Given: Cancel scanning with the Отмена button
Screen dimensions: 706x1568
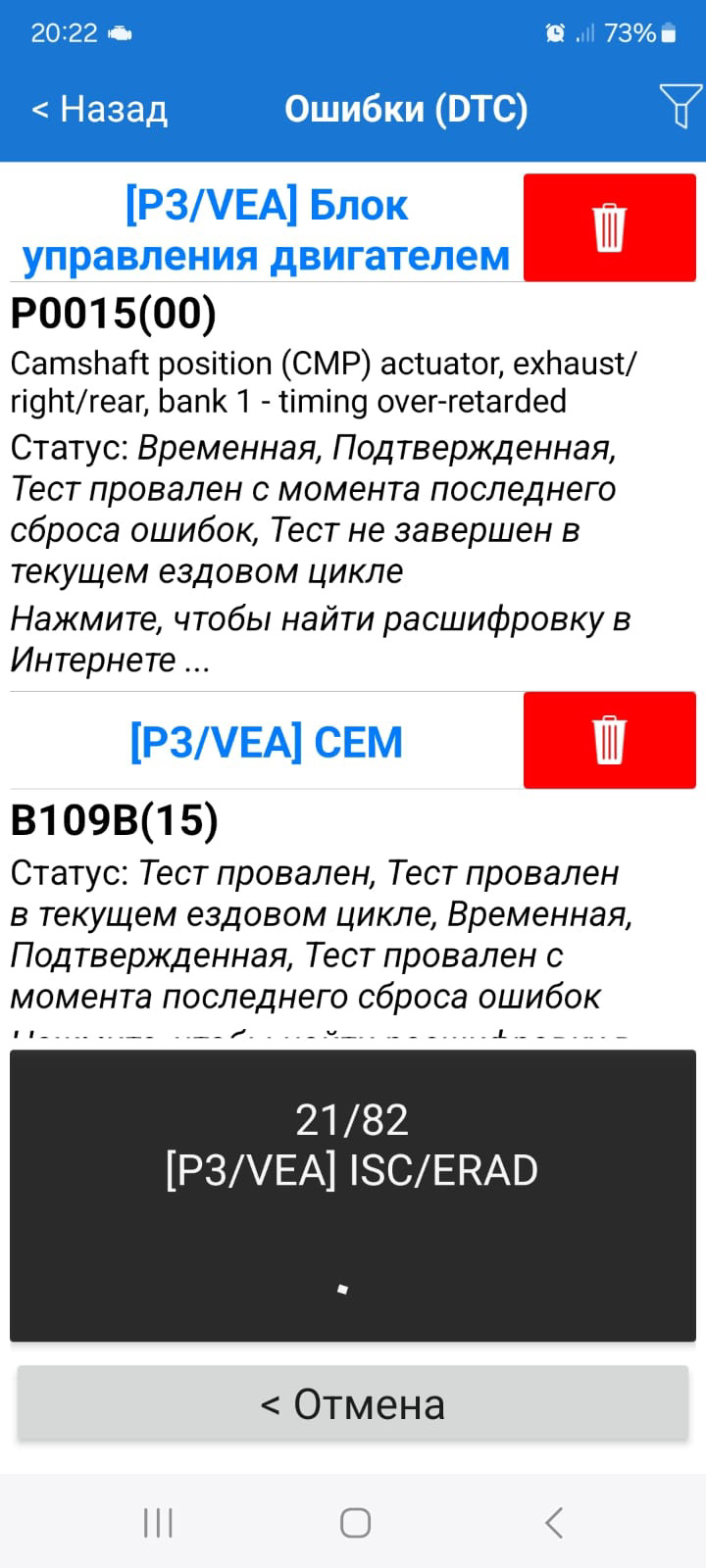Looking at the screenshot, I should tap(353, 1404).
